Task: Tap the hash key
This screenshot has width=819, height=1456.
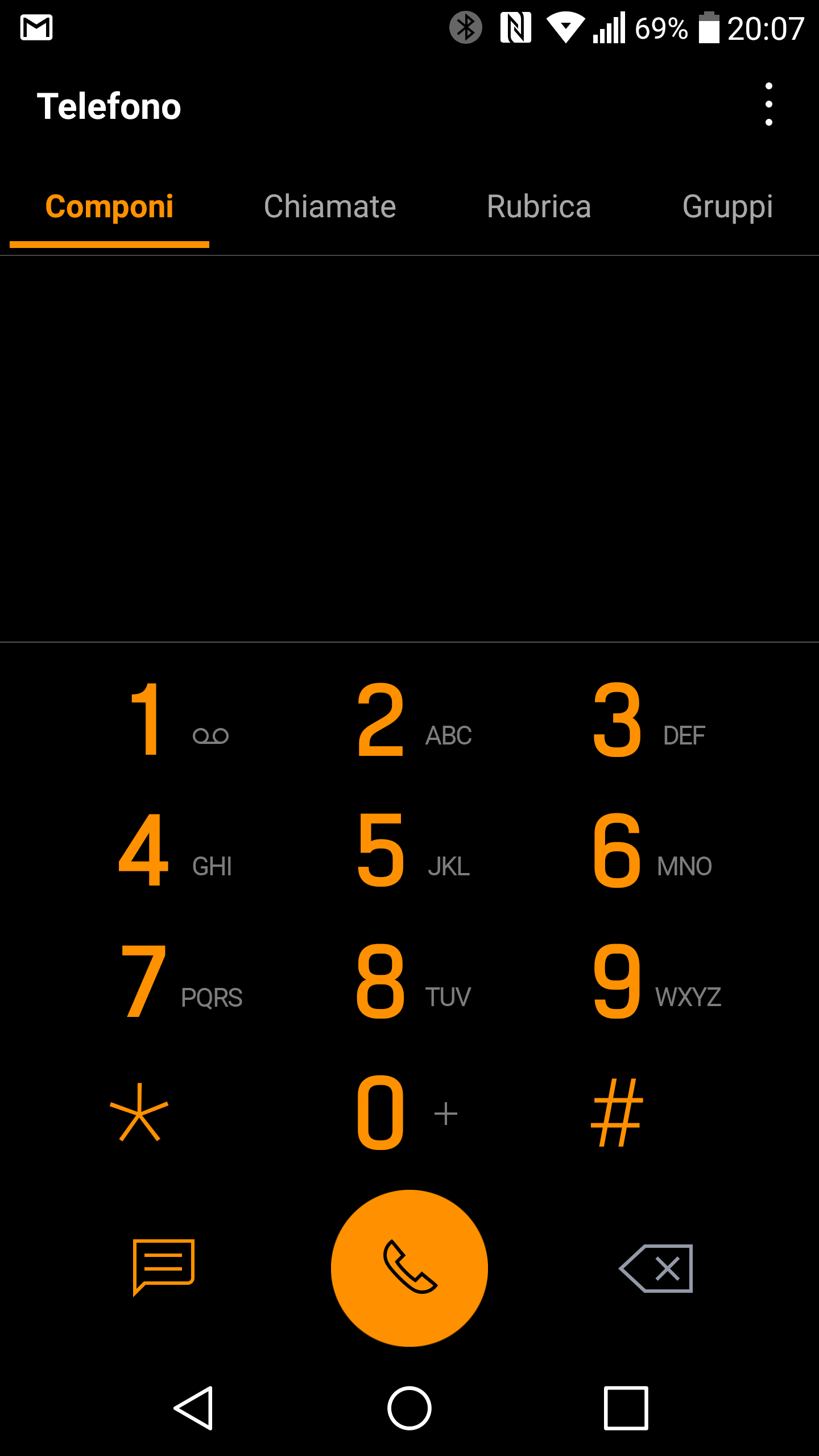Action: coord(617,1112)
